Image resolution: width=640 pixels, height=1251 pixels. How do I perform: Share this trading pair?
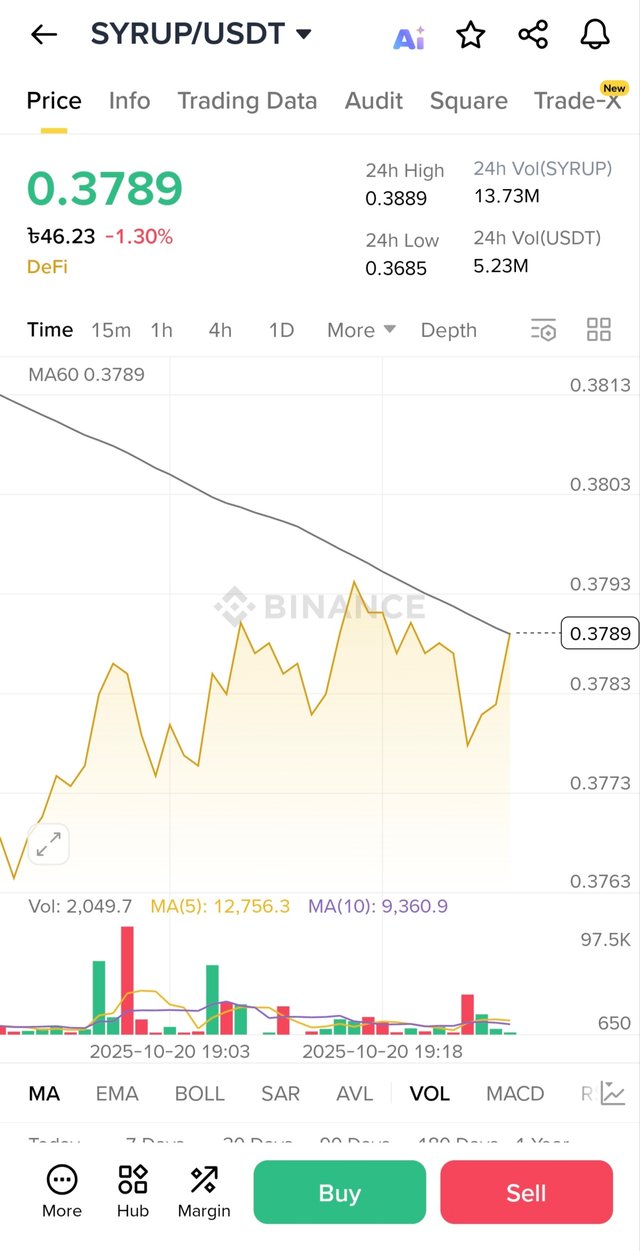tap(533, 35)
